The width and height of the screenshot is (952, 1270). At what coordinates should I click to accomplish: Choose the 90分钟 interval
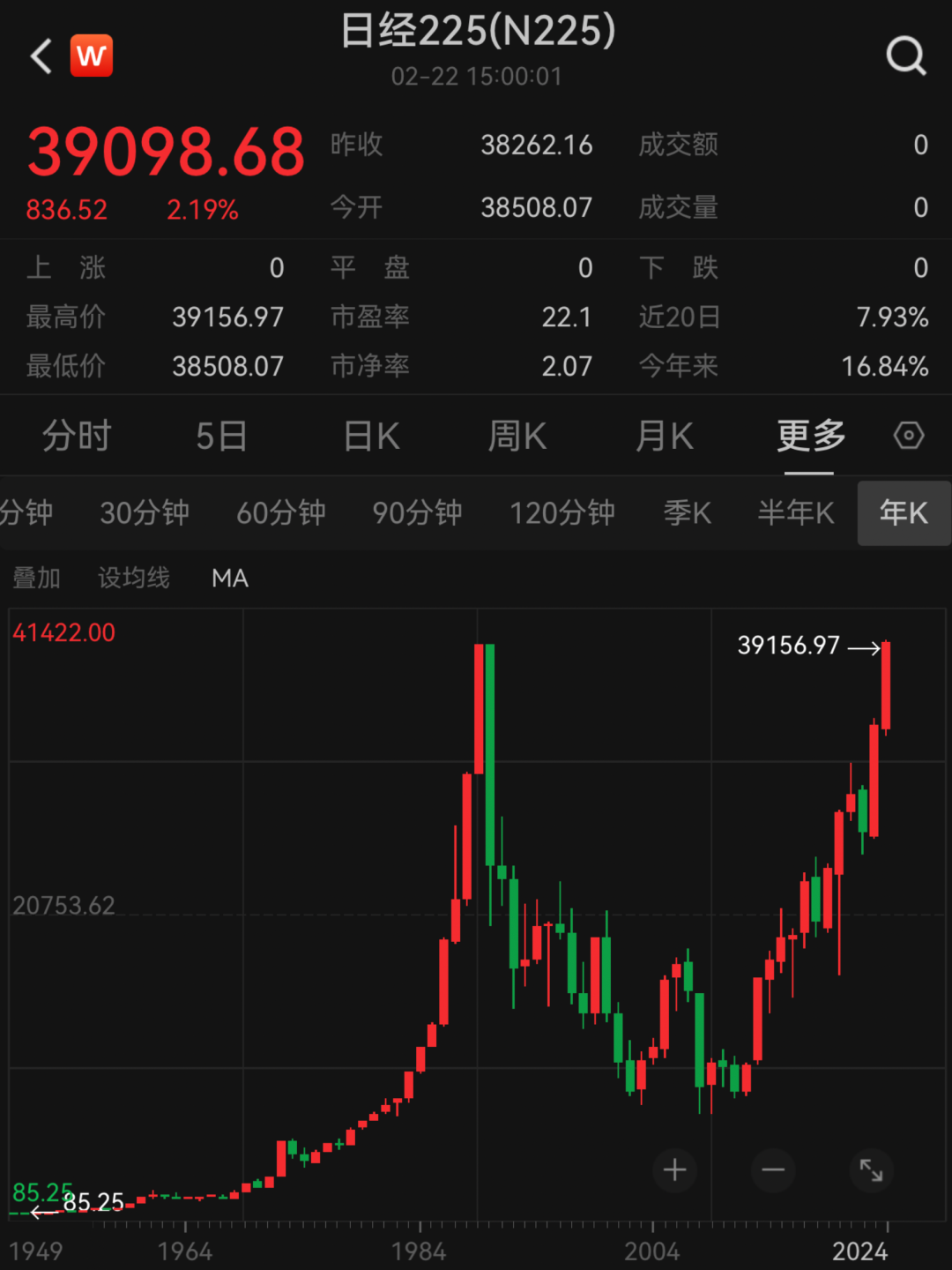[417, 512]
